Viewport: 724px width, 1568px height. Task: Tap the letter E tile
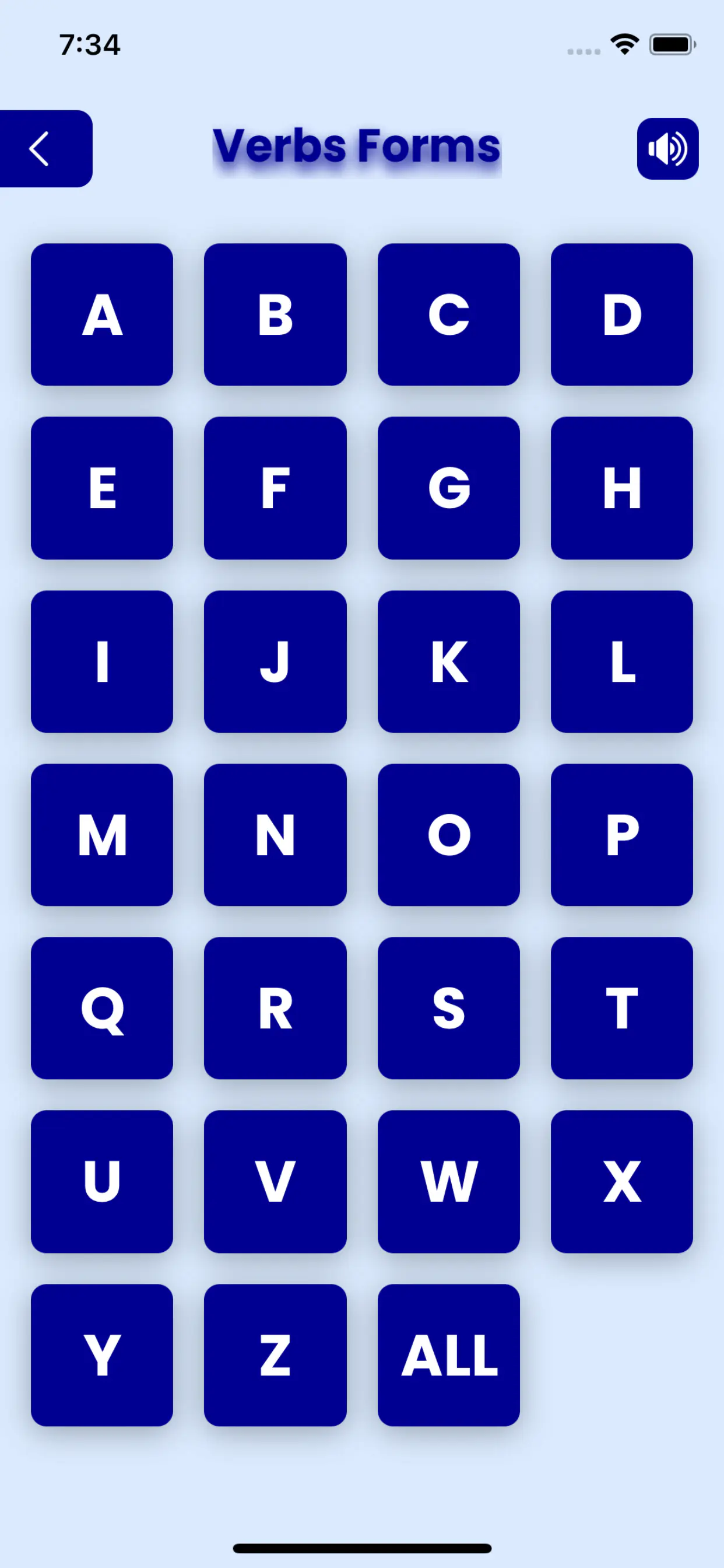point(101,488)
